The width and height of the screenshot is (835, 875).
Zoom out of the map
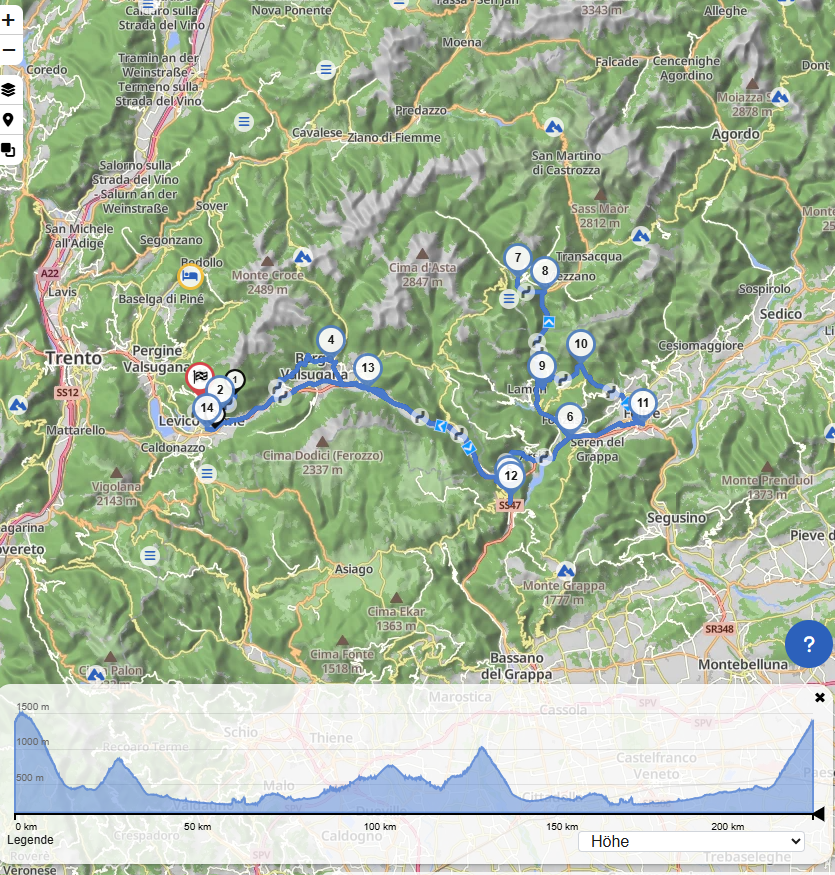(x=8, y=50)
